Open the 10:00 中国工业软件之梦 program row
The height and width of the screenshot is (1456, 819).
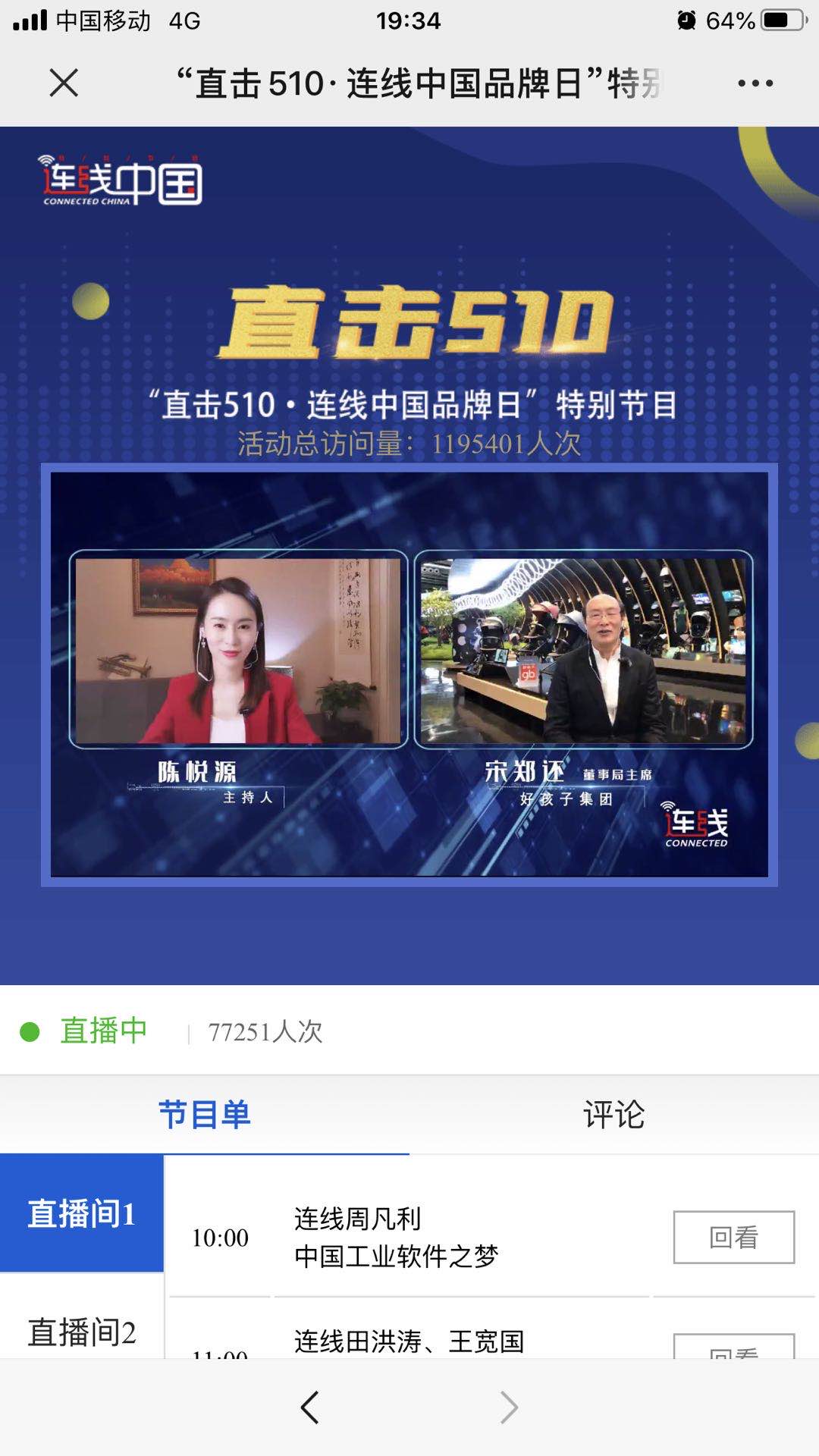(396, 1238)
